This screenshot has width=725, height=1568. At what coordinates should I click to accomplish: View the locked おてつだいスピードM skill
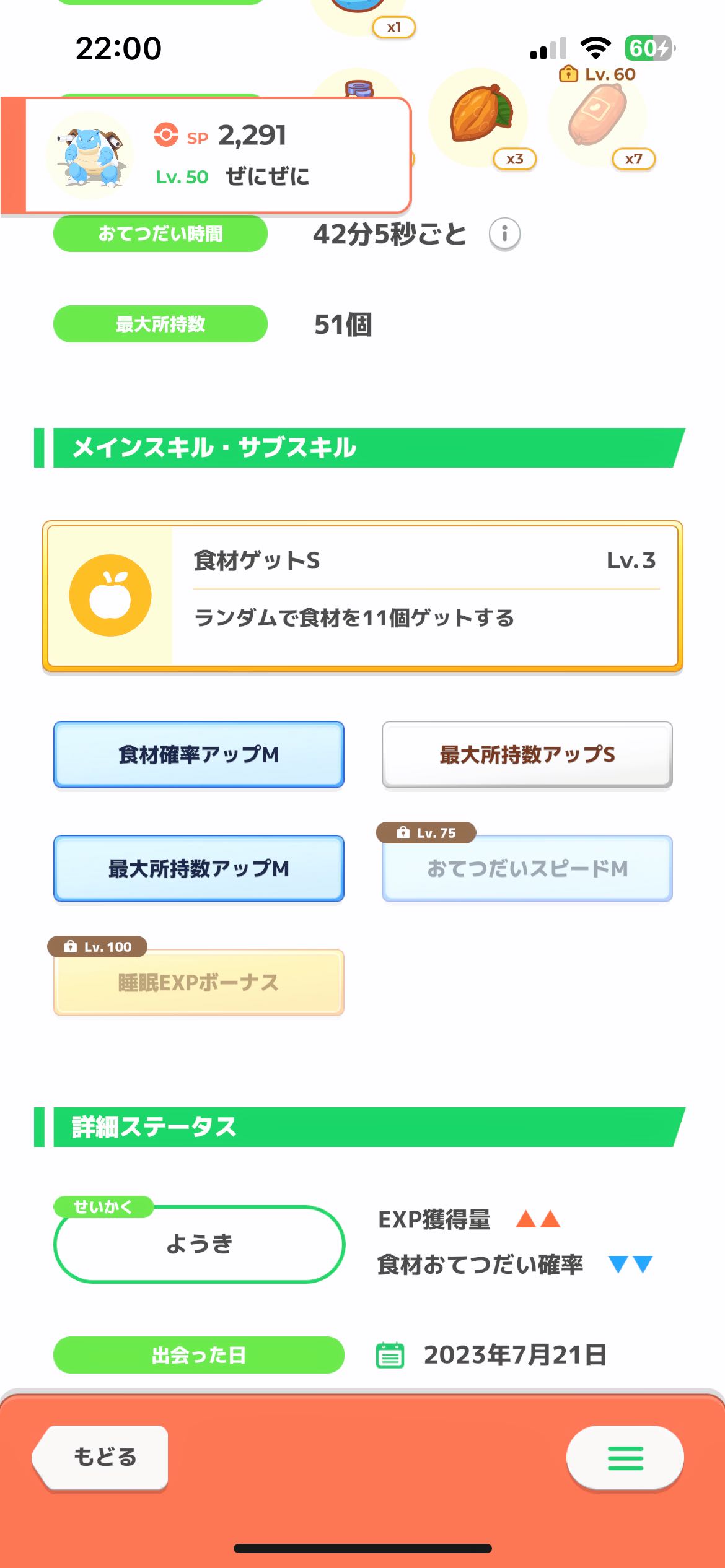(x=527, y=868)
